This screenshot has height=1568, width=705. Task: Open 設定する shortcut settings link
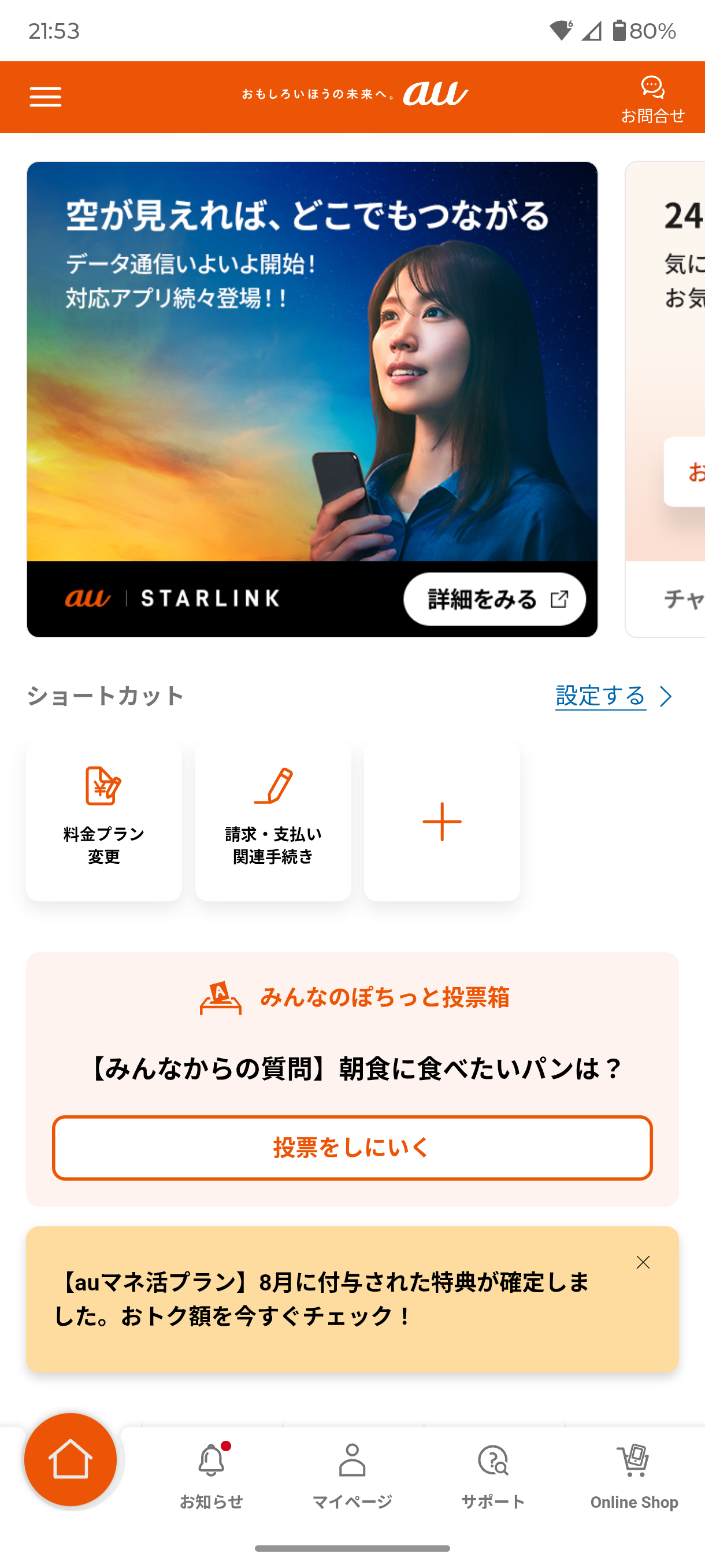click(601, 696)
